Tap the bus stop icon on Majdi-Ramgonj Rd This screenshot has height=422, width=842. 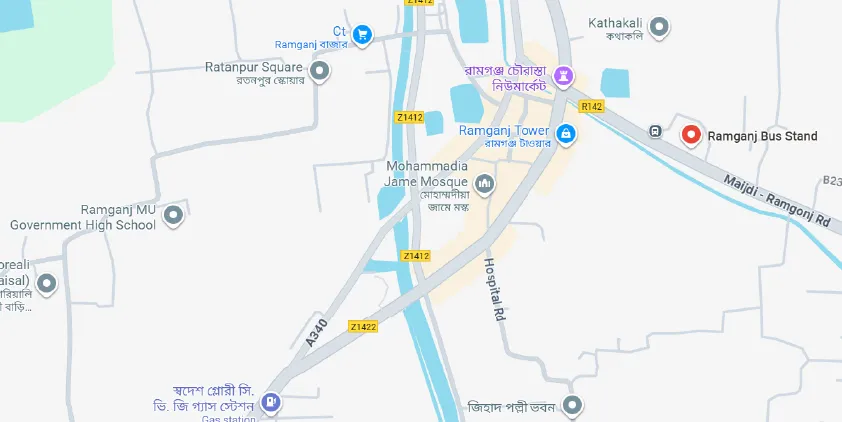point(655,131)
